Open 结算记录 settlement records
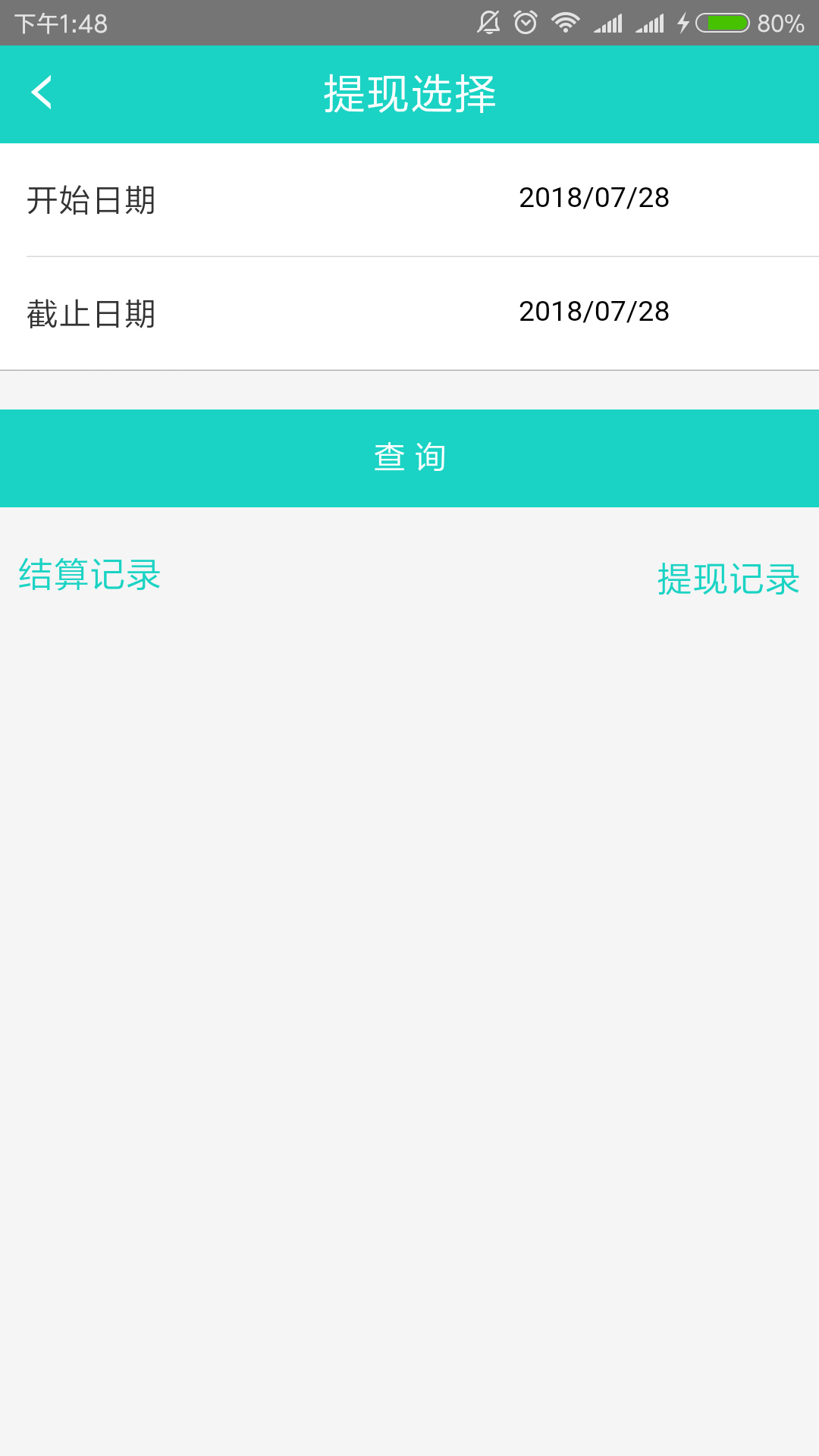819x1456 pixels. (x=89, y=574)
